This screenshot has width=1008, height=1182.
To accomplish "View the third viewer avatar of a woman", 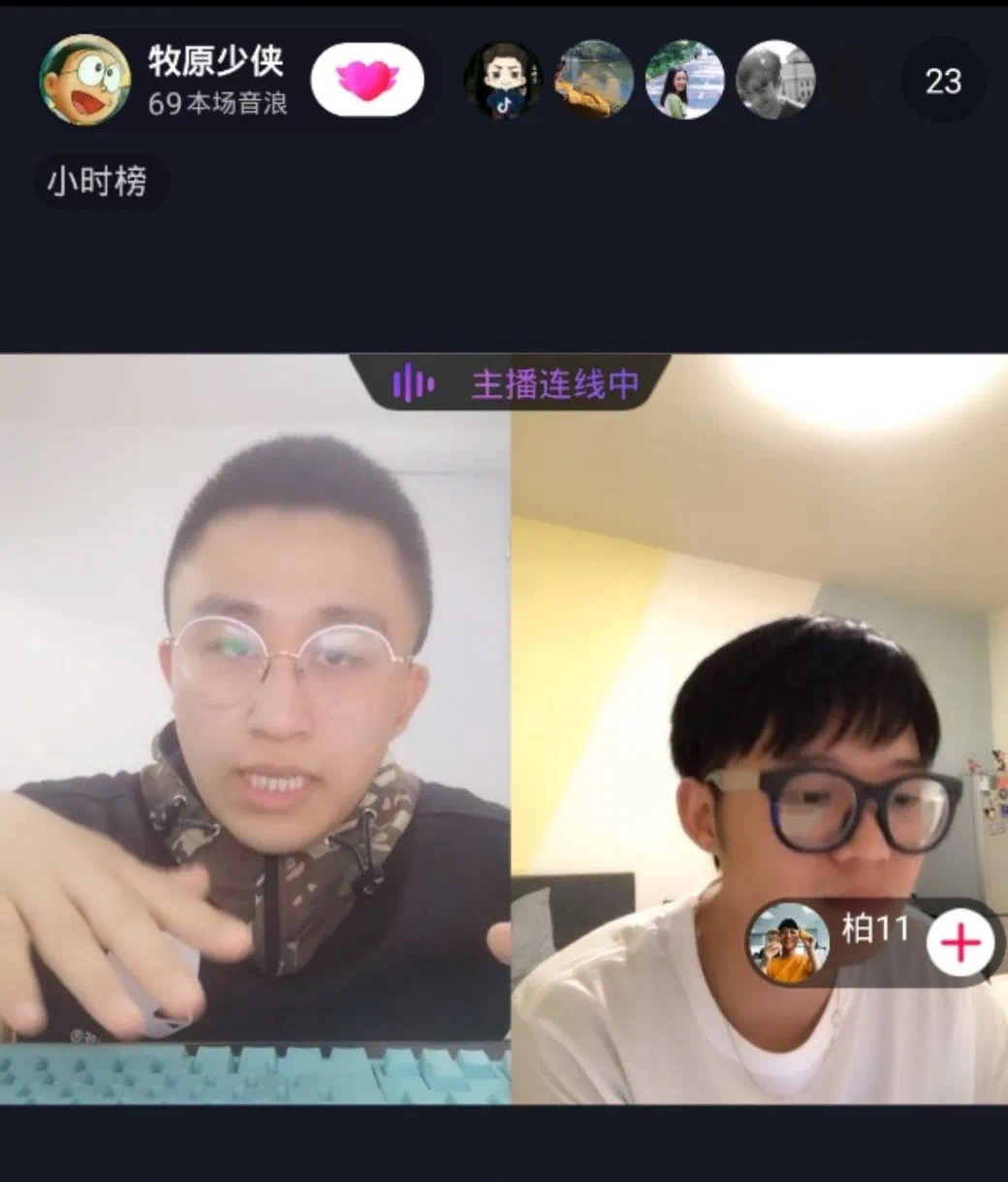I will point(684,80).
